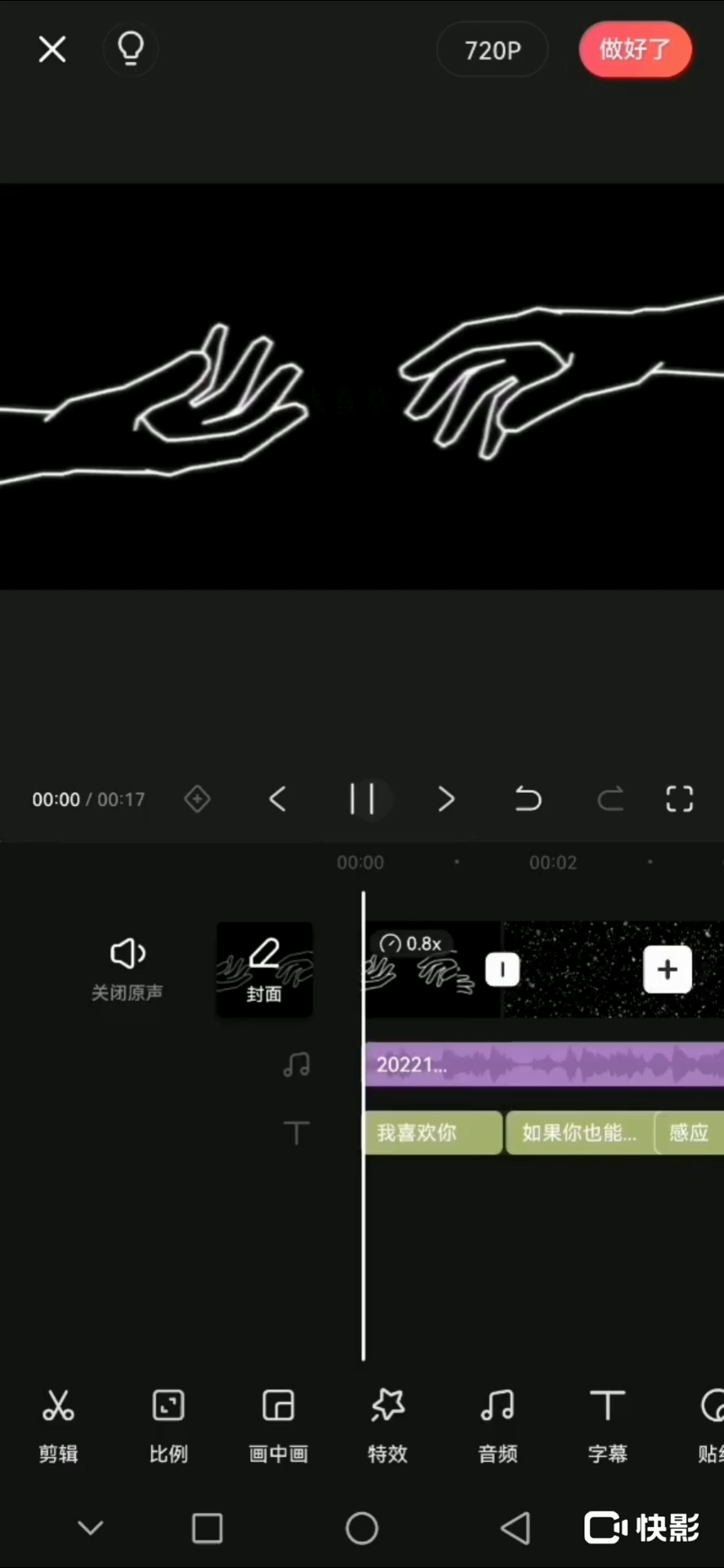Add a new clip with plus button
The height and width of the screenshot is (1568, 724).
click(667, 969)
